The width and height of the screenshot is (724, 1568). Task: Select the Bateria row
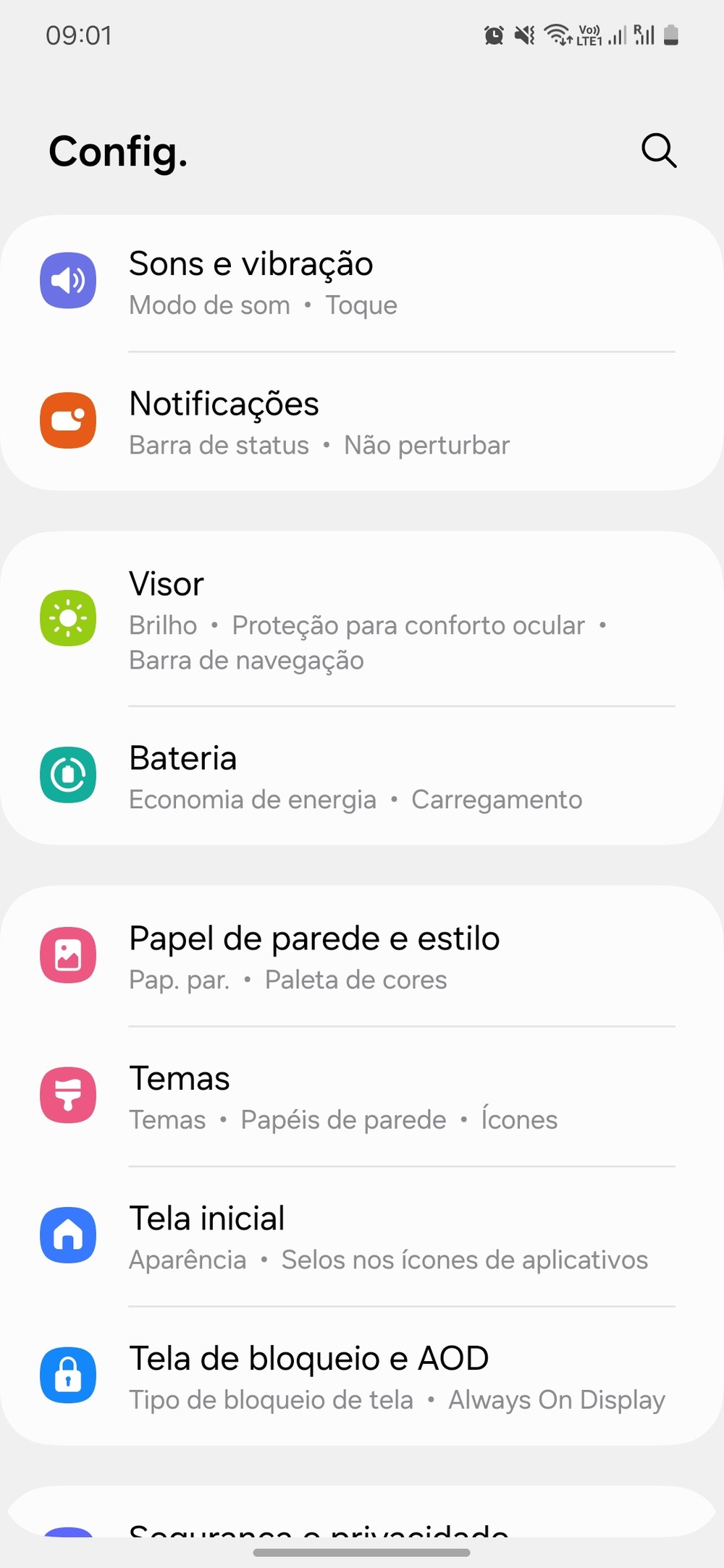362,777
